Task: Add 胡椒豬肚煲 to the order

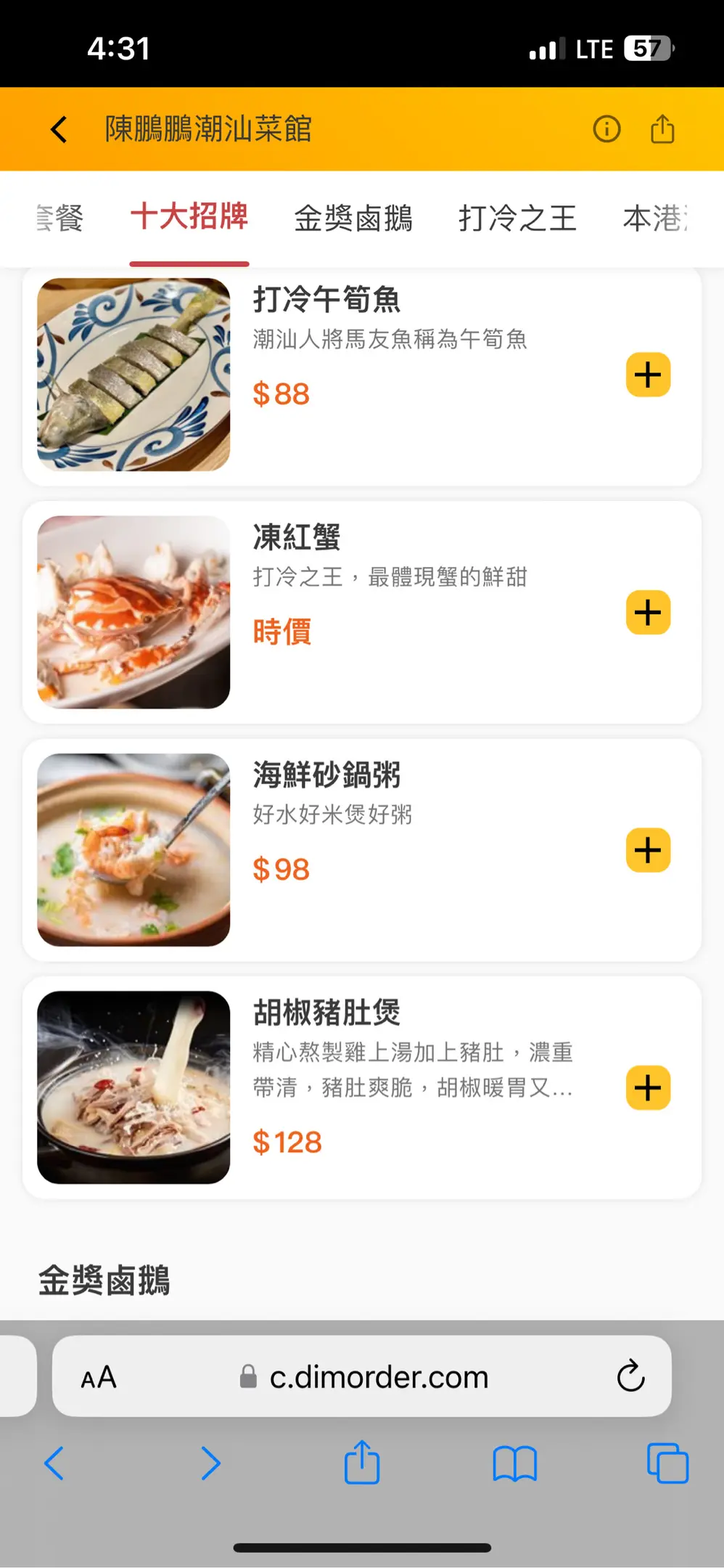Action: point(648,1087)
